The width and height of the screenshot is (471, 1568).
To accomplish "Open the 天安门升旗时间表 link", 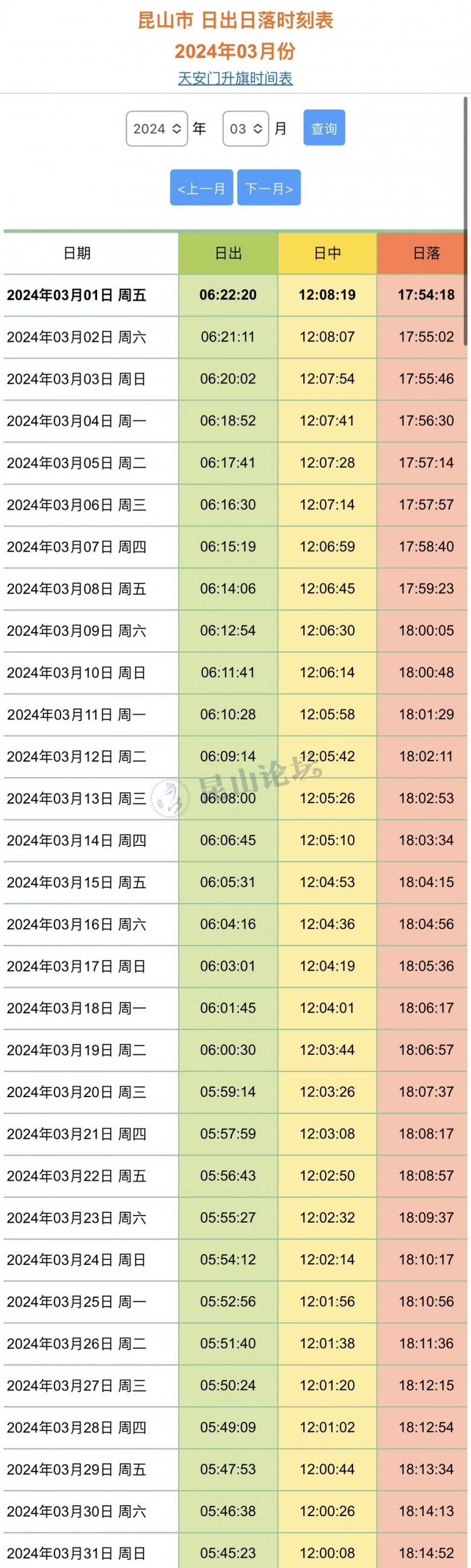I will click(x=235, y=78).
